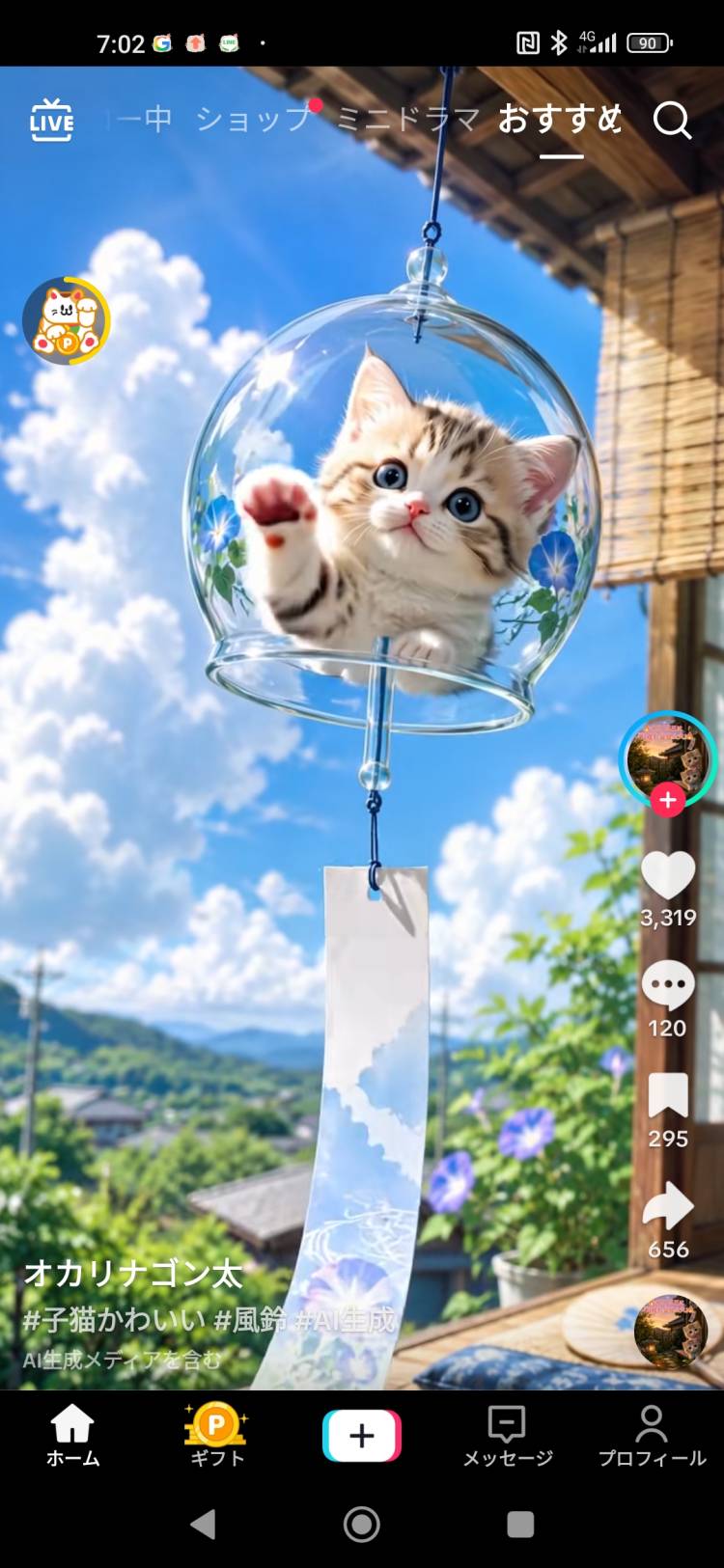This screenshot has width=724, height=1568.
Task: Share this video with the arrow
Action: pyautogui.click(x=668, y=1207)
